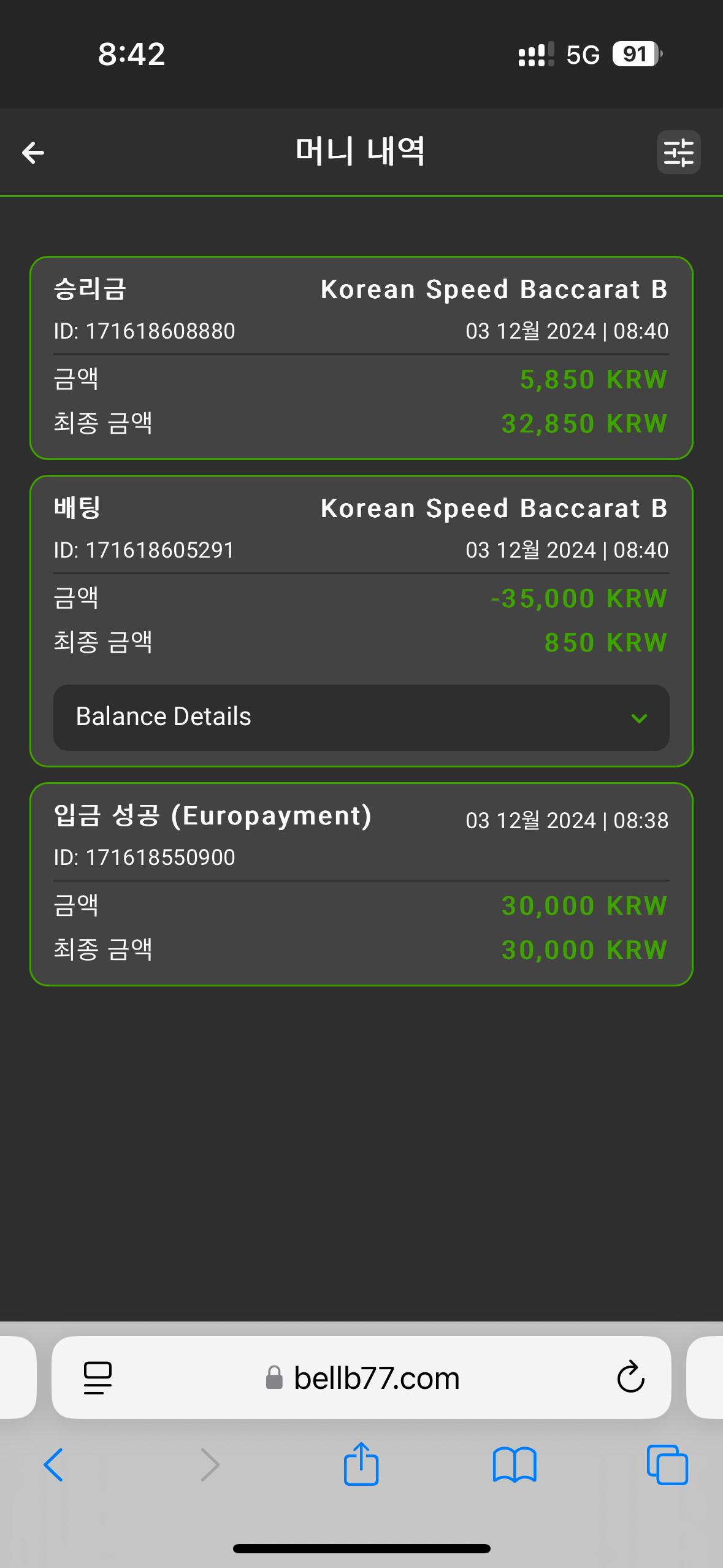The width and height of the screenshot is (723, 1568).
Task: Go back from the 머니 내역 page
Action: pyautogui.click(x=33, y=153)
